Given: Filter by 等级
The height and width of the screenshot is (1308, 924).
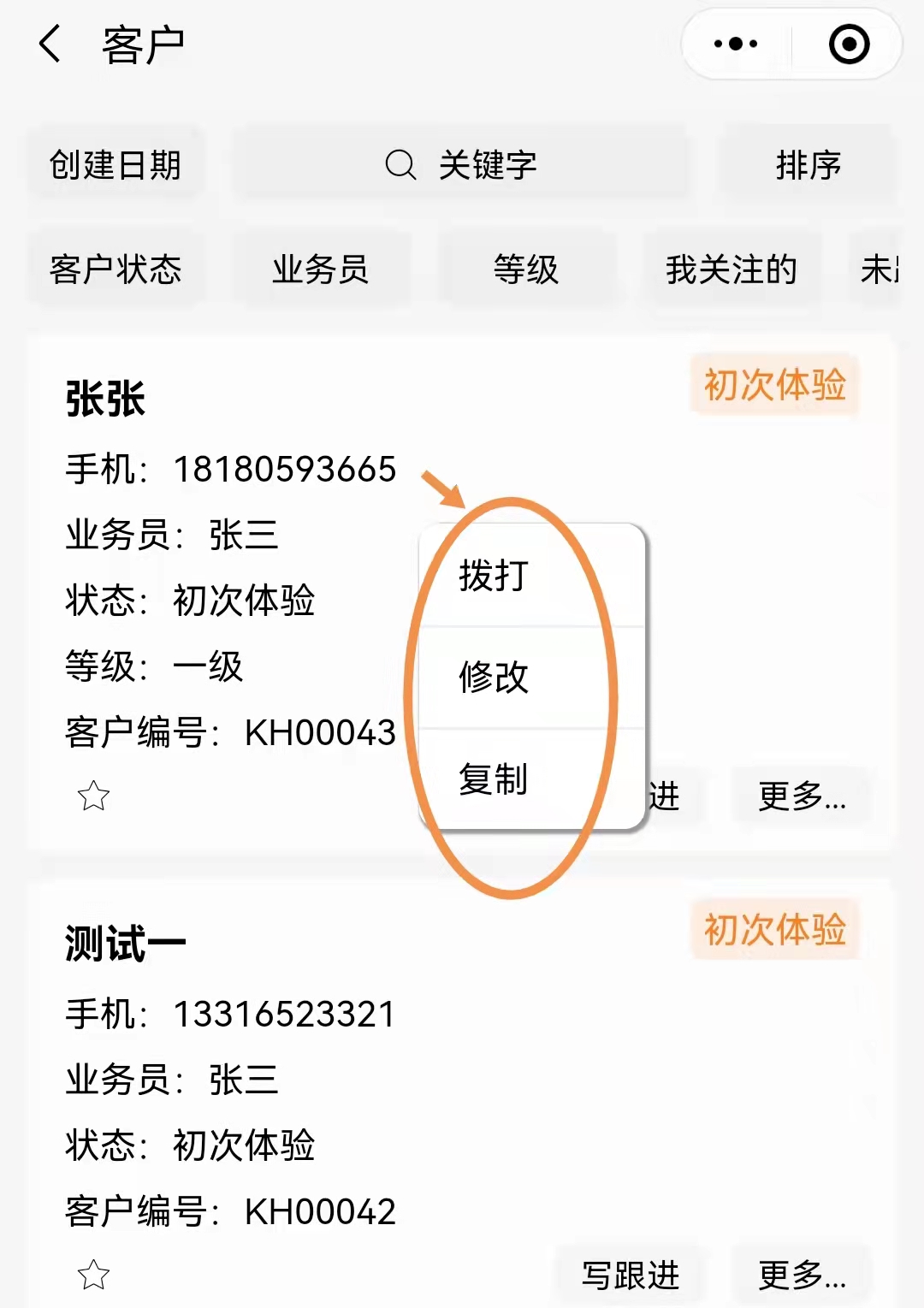Looking at the screenshot, I should [x=526, y=269].
